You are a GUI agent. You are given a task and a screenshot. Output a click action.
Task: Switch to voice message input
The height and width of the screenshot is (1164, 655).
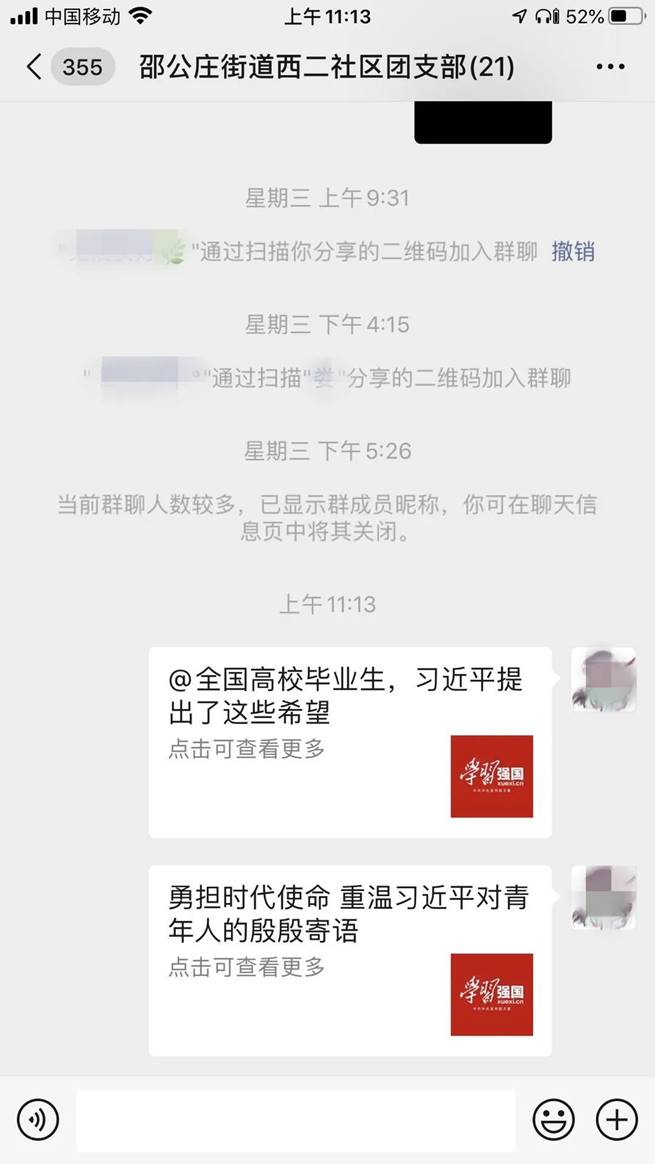[38, 1119]
